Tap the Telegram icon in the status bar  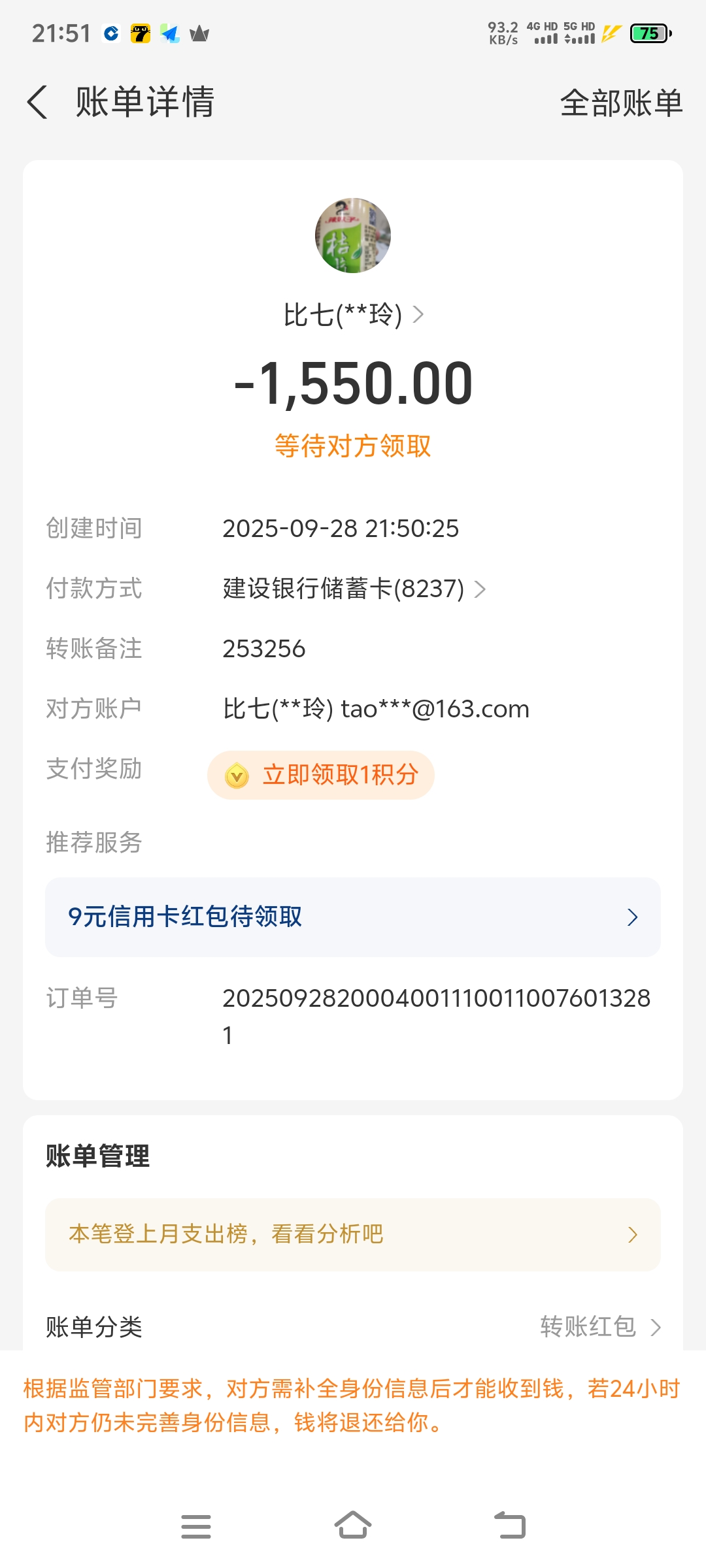pos(170,33)
